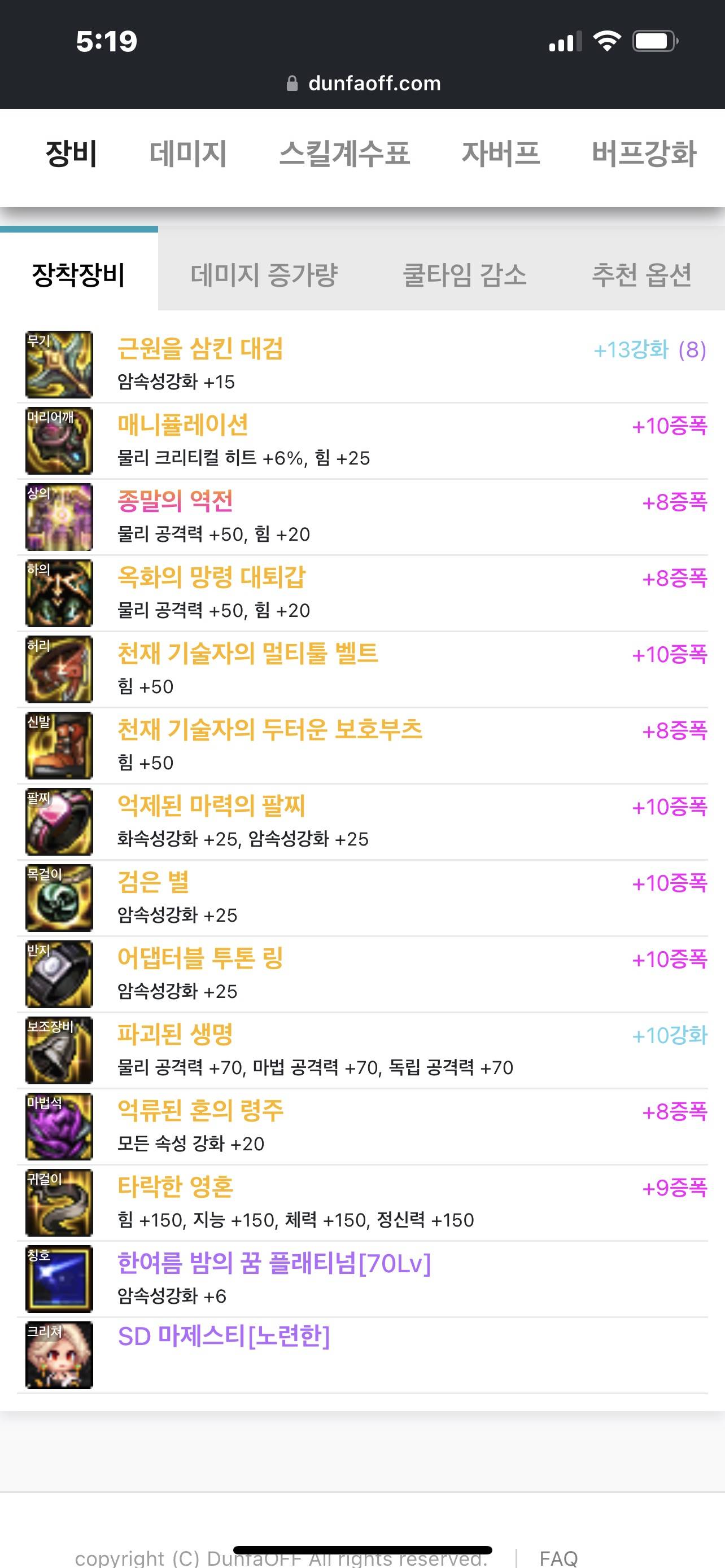Switch to 데미지 증가량 sub-tab

click(264, 274)
